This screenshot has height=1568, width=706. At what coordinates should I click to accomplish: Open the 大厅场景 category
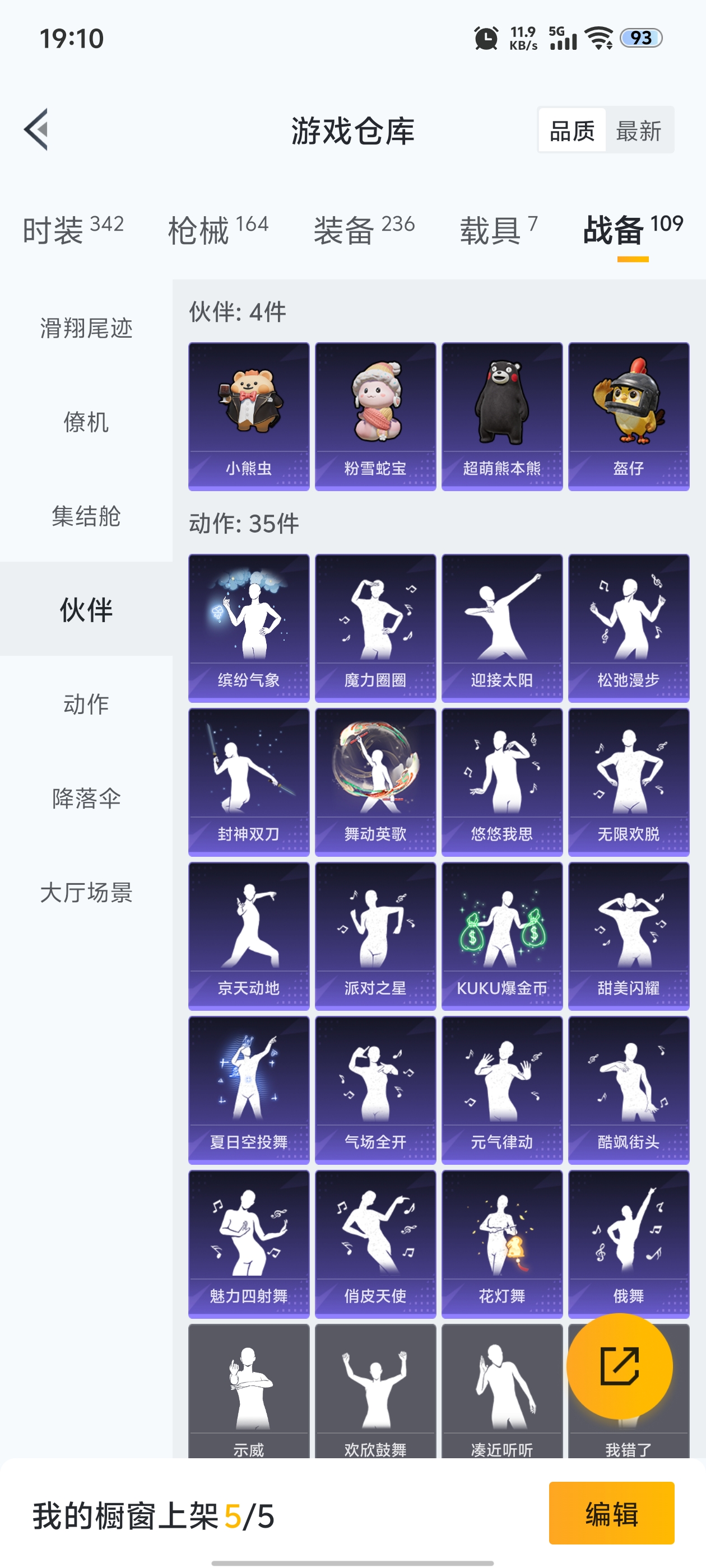tap(86, 892)
